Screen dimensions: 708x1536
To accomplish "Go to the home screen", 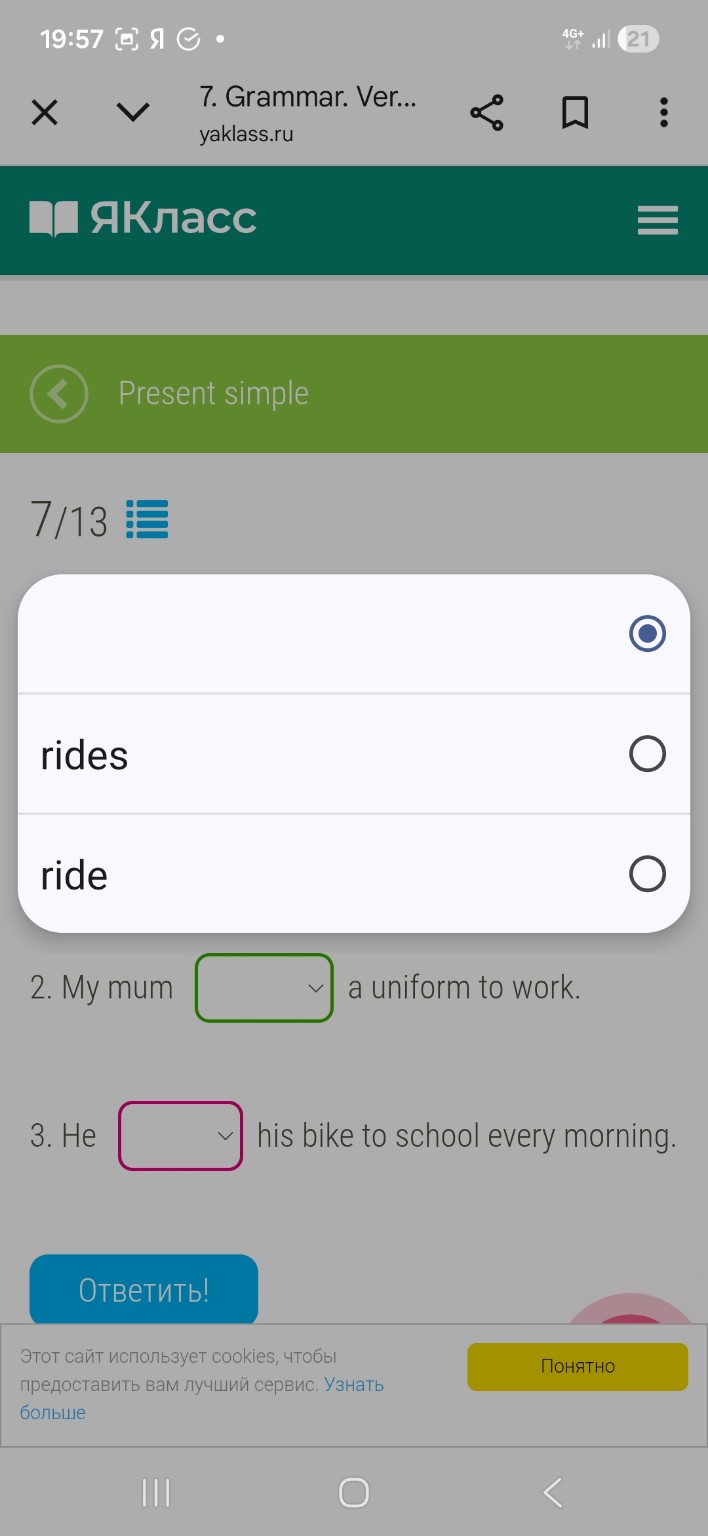I will (354, 1493).
